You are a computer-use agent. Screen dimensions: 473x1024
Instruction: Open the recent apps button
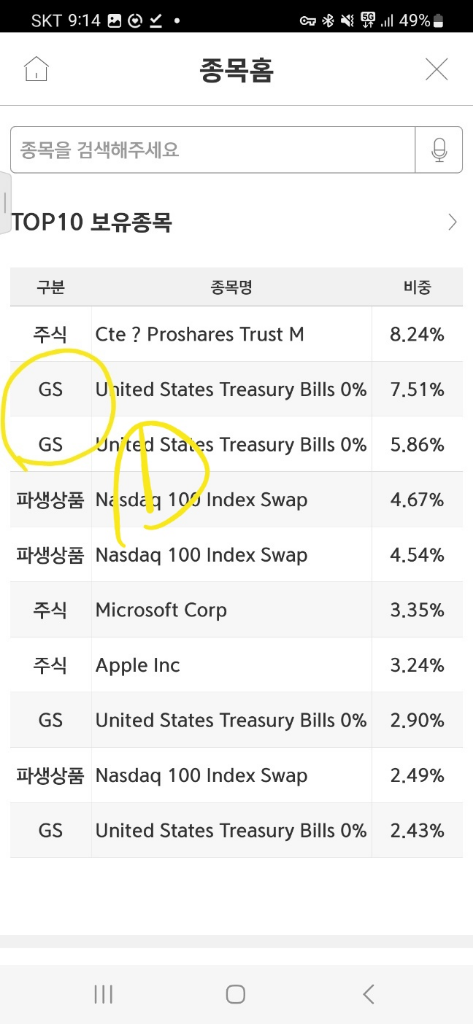[103, 994]
